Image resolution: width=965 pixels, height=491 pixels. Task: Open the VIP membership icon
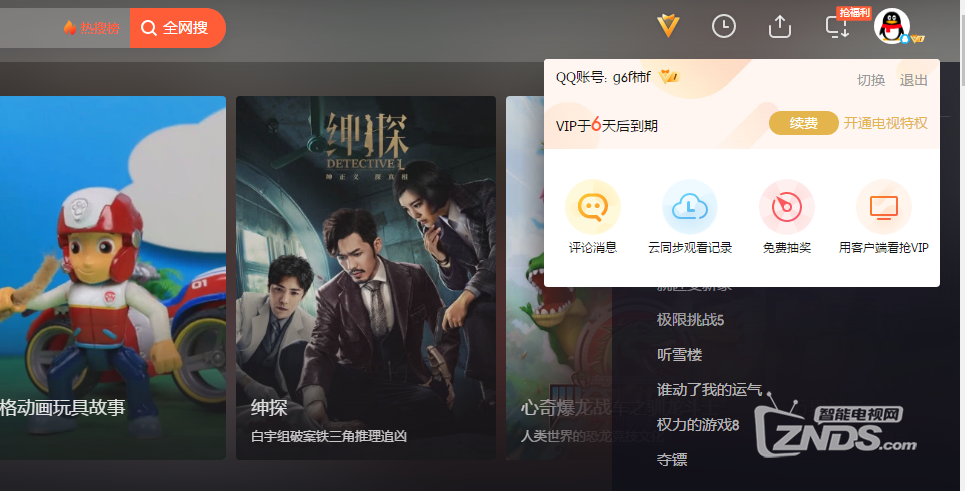[x=669, y=27]
